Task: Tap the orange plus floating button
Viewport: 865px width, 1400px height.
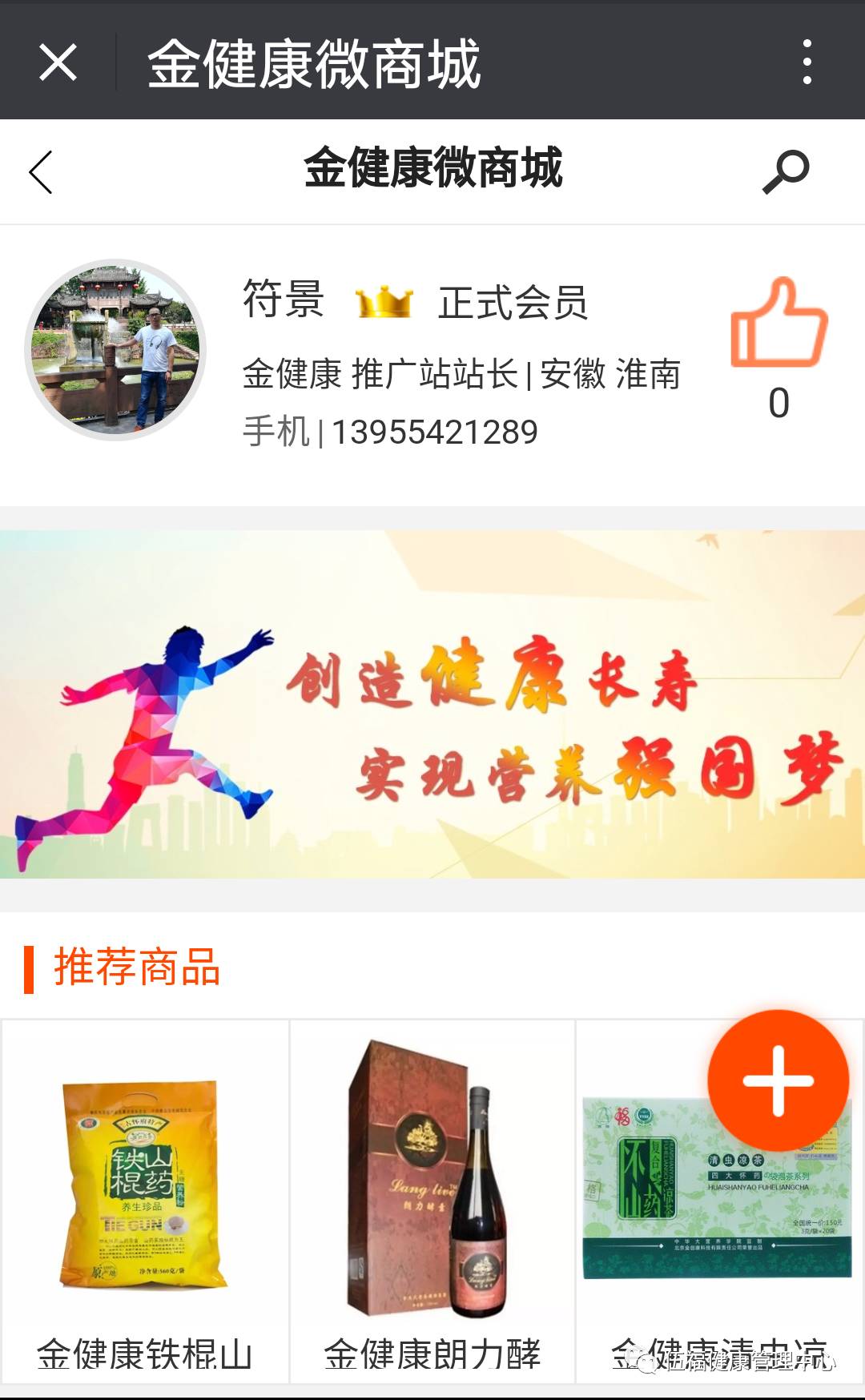Action: [x=778, y=1080]
